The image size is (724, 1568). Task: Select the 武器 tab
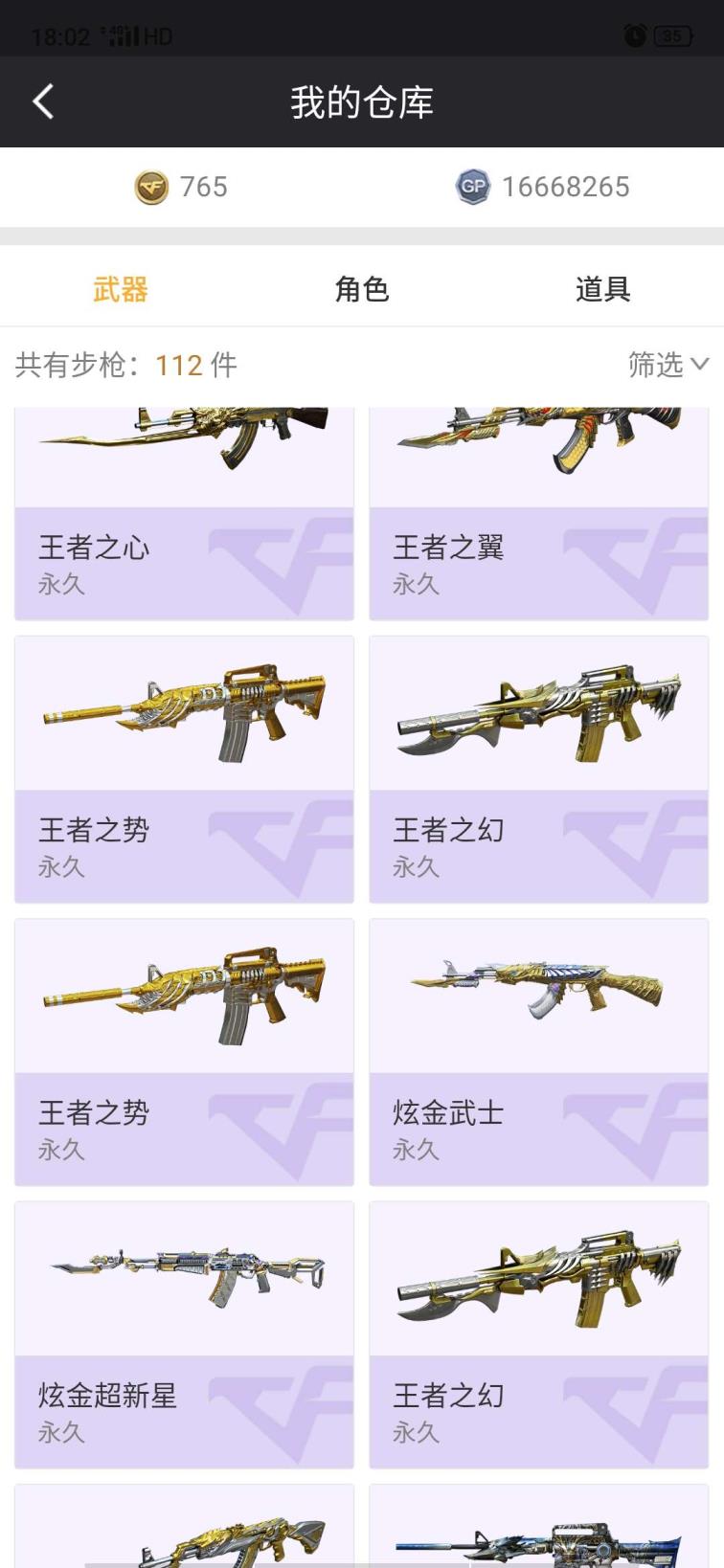(120, 289)
